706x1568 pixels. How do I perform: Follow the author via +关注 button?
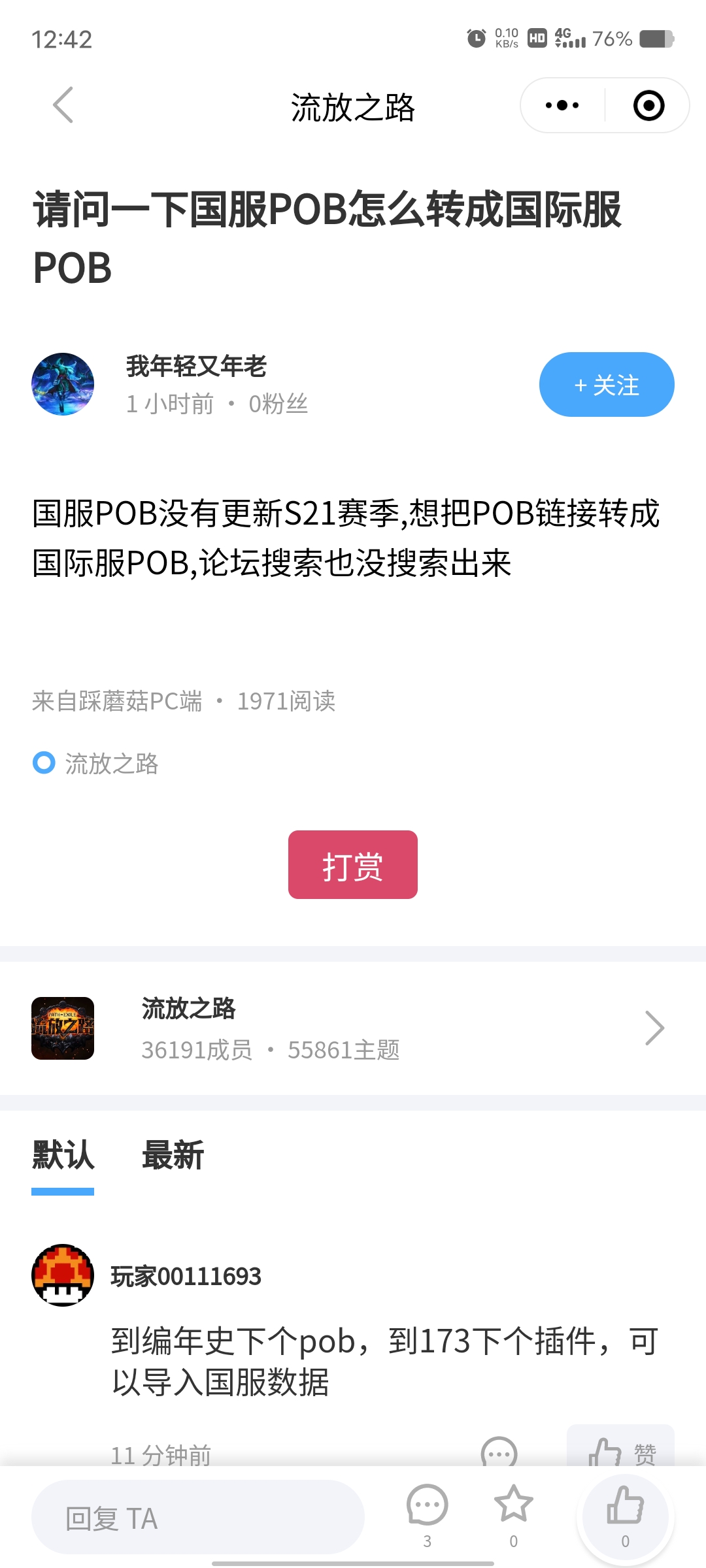(x=606, y=384)
